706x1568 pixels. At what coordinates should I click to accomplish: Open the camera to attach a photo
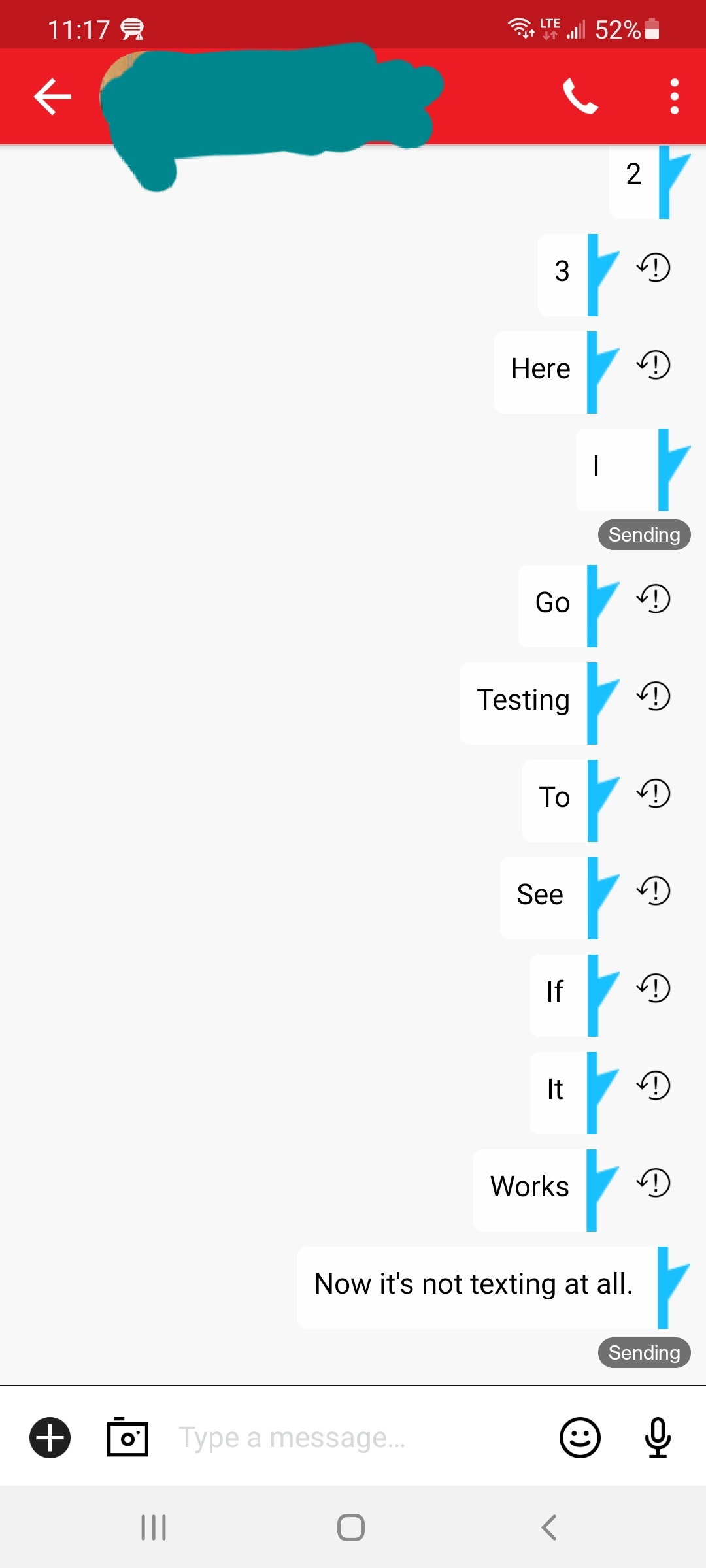tap(127, 1437)
